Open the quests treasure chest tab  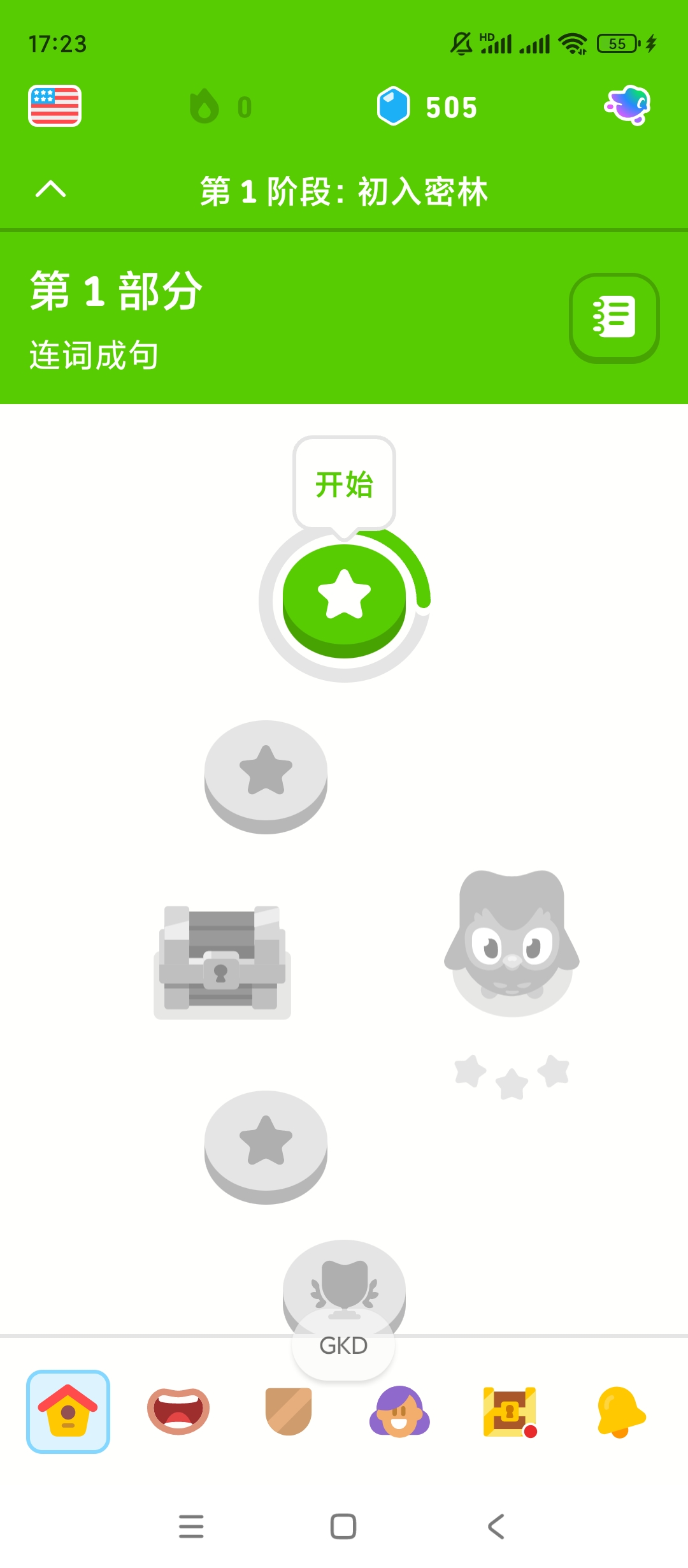click(x=510, y=1411)
